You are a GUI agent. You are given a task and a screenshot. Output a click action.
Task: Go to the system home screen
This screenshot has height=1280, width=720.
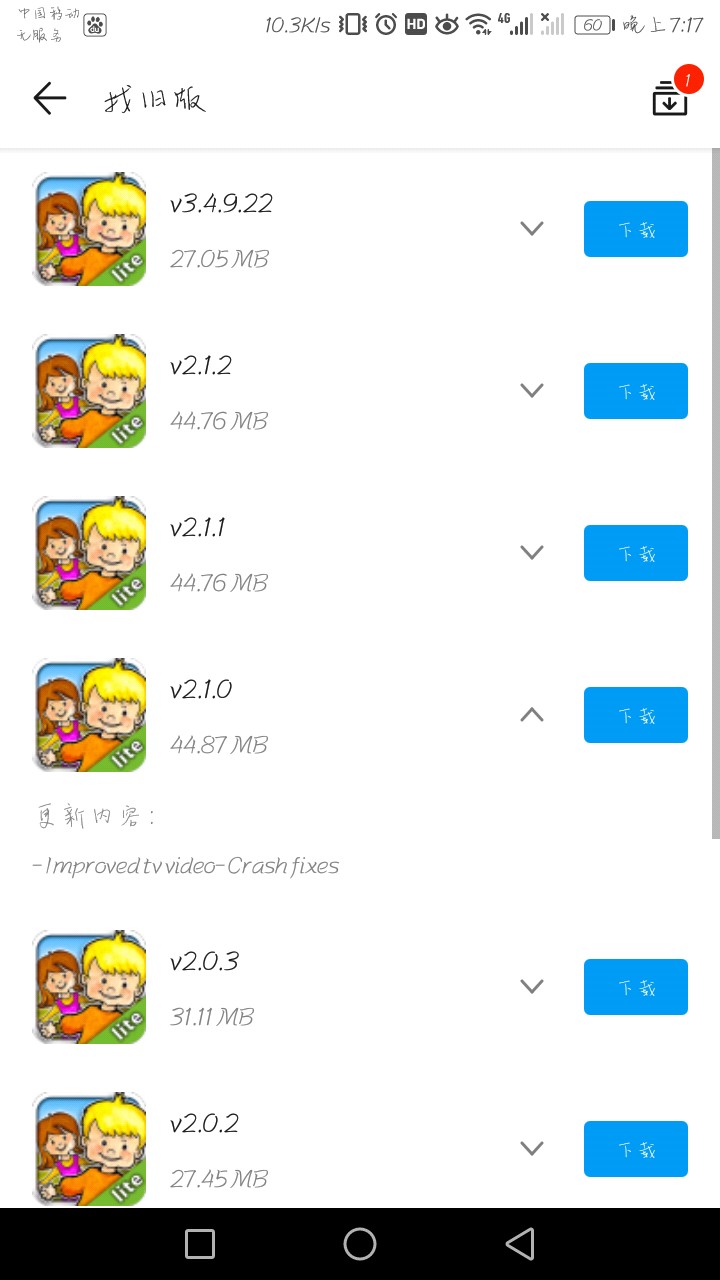pyautogui.click(x=360, y=1244)
